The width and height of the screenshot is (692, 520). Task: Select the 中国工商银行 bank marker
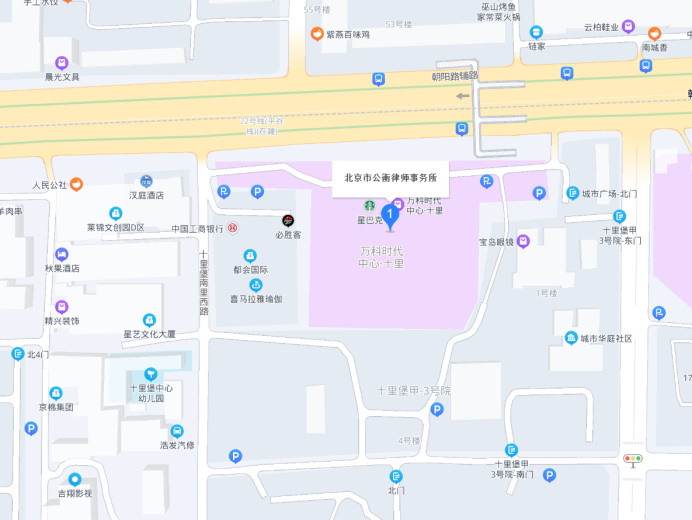pos(232,228)
